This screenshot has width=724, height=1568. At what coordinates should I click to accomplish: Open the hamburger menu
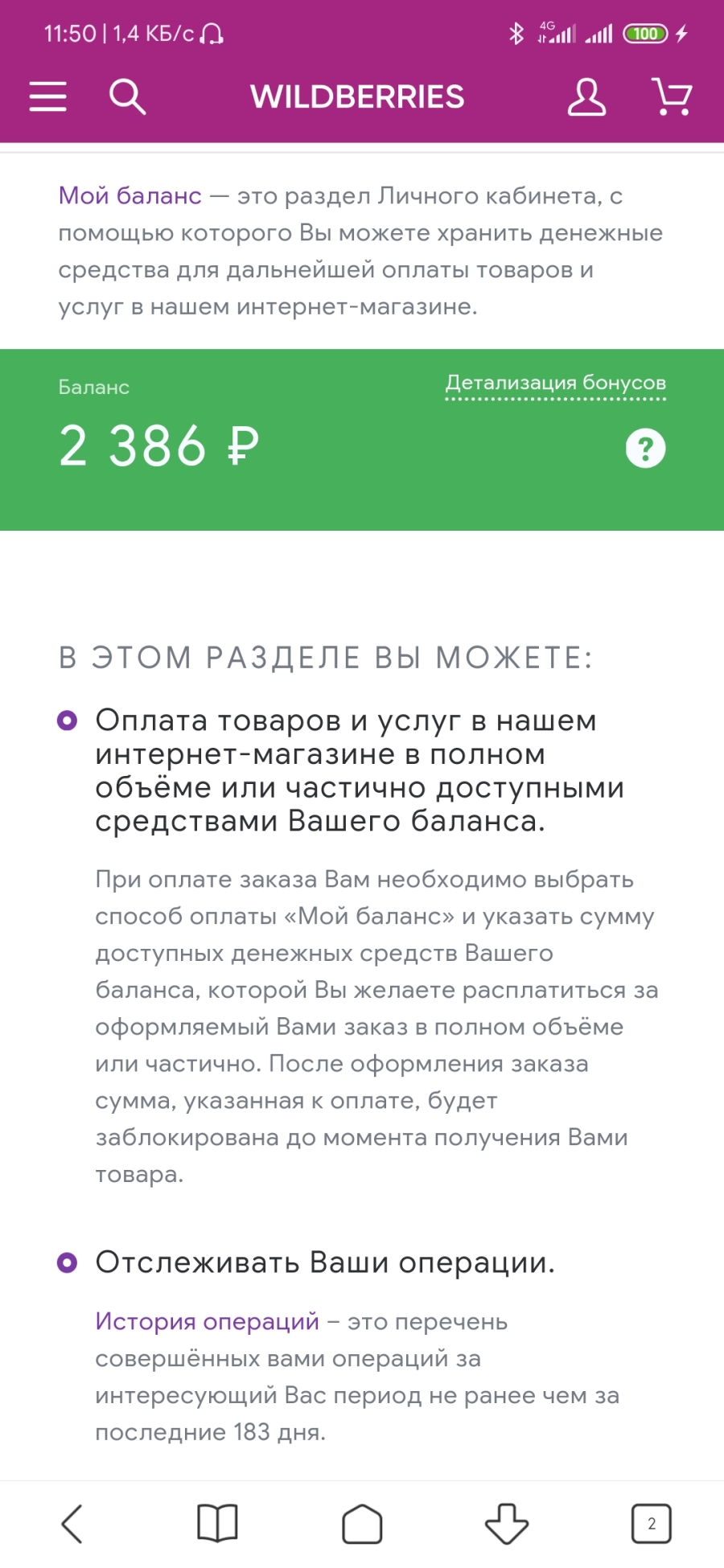pos(48,96)
